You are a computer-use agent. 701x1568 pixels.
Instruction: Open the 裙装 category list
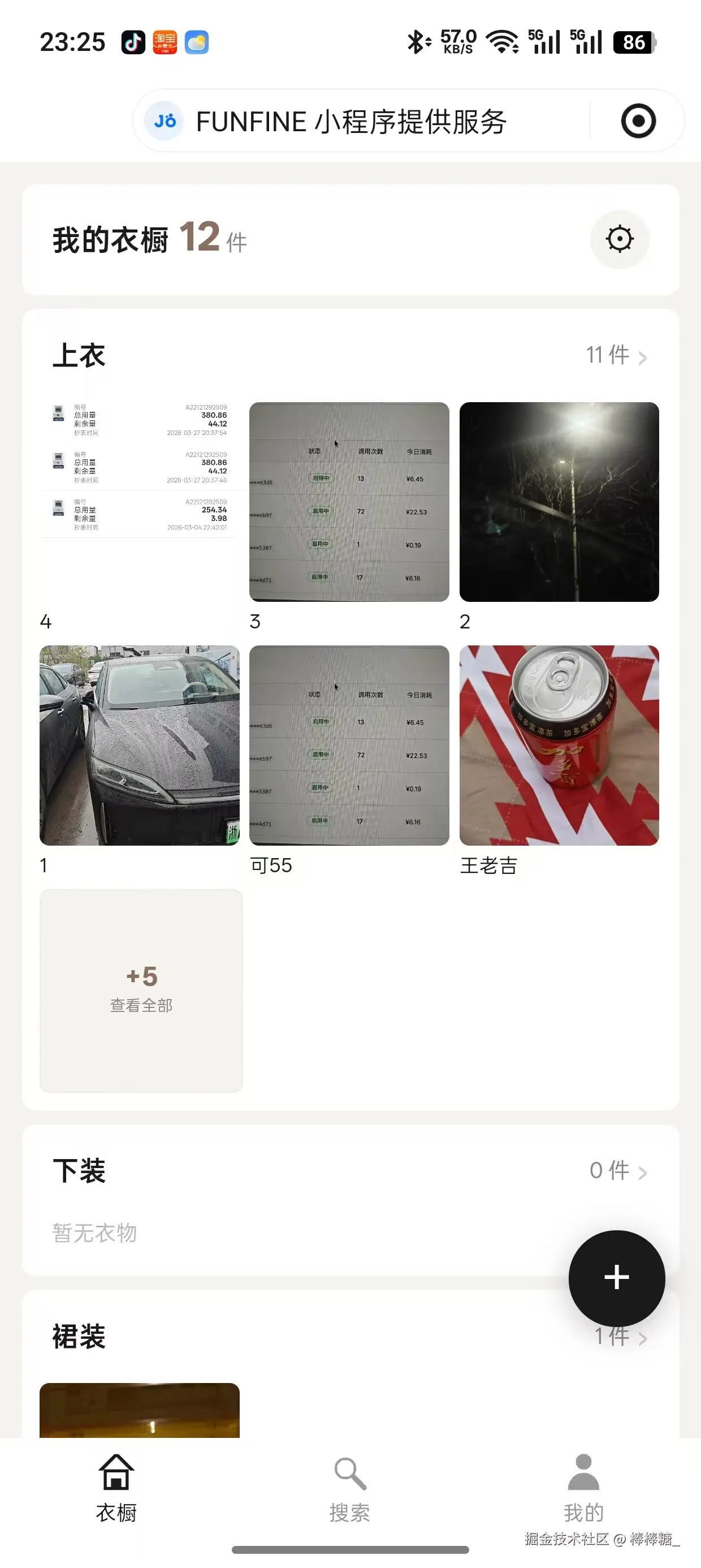(x=619, y=1337)
